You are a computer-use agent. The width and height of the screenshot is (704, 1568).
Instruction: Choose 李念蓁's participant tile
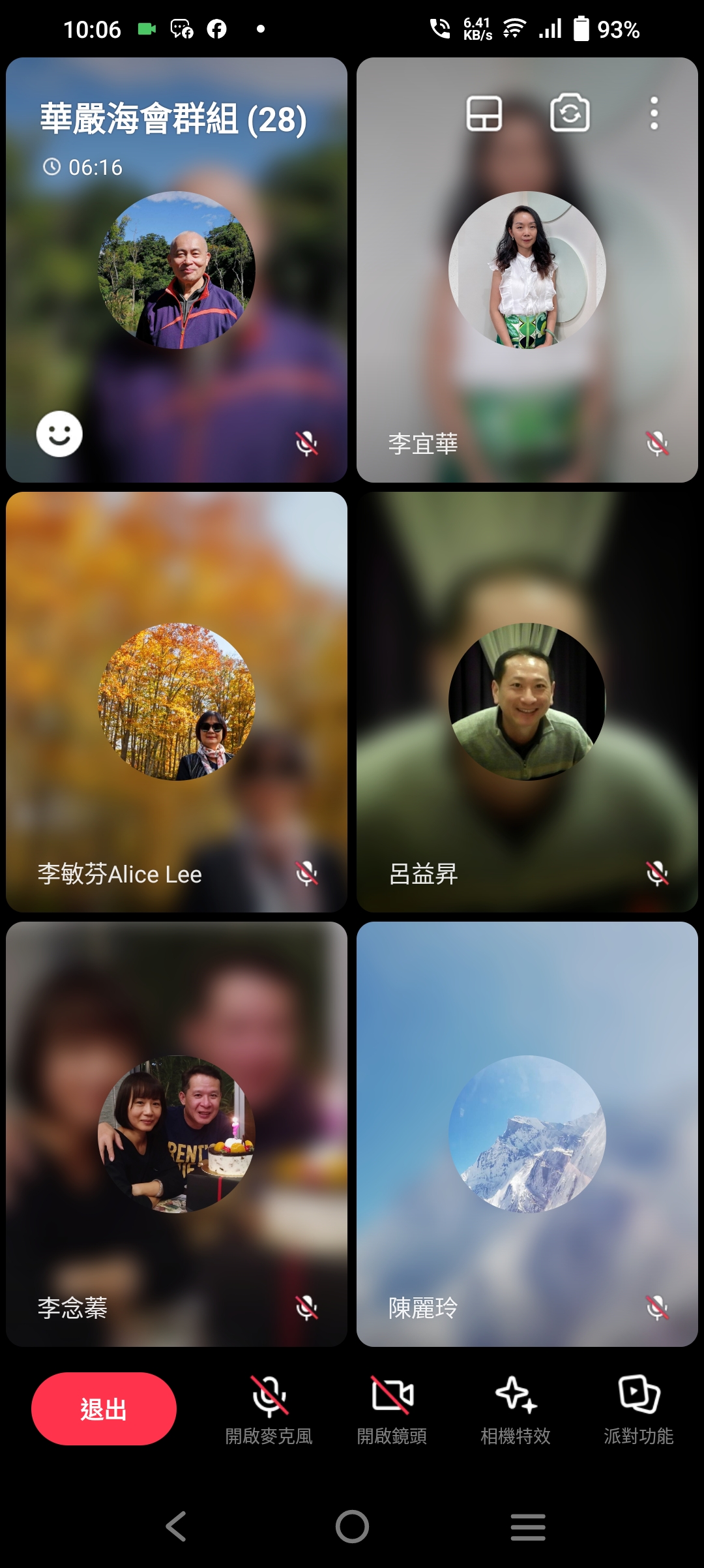[176, 1134]
